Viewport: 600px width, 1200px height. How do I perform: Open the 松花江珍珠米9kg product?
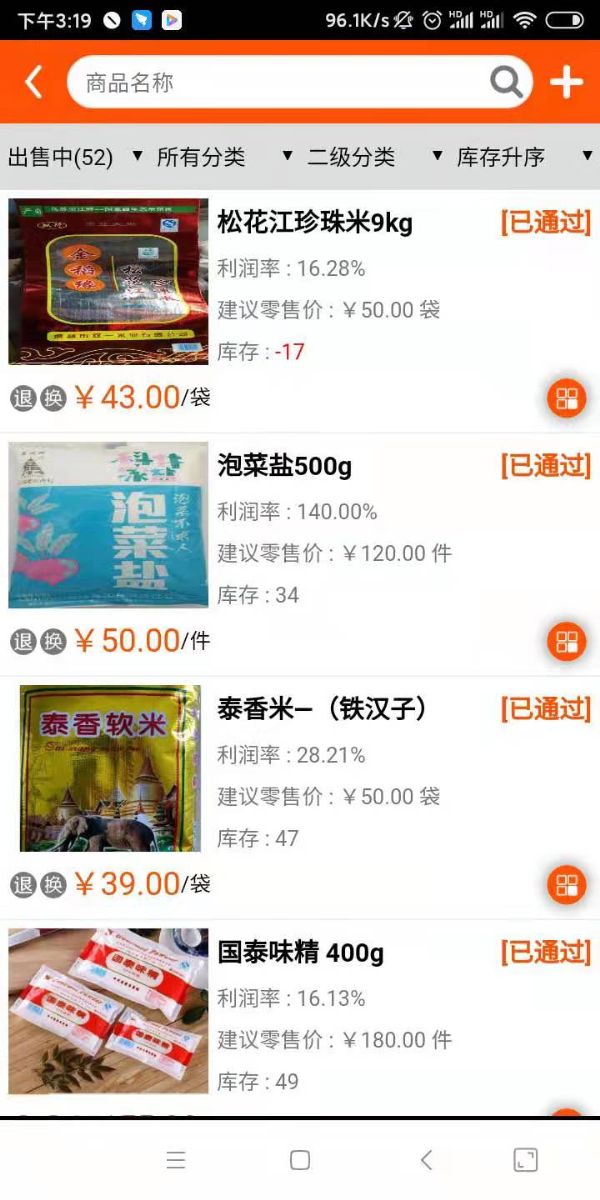coord(314,222)
